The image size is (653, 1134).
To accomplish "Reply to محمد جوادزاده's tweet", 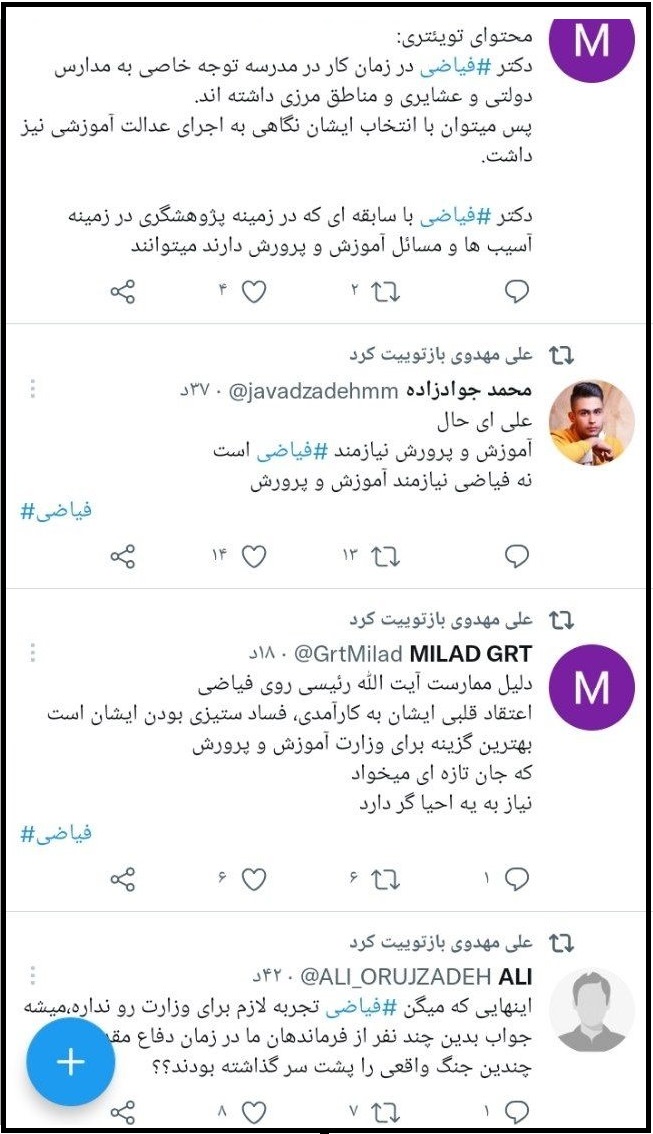I will click(517, 556).
